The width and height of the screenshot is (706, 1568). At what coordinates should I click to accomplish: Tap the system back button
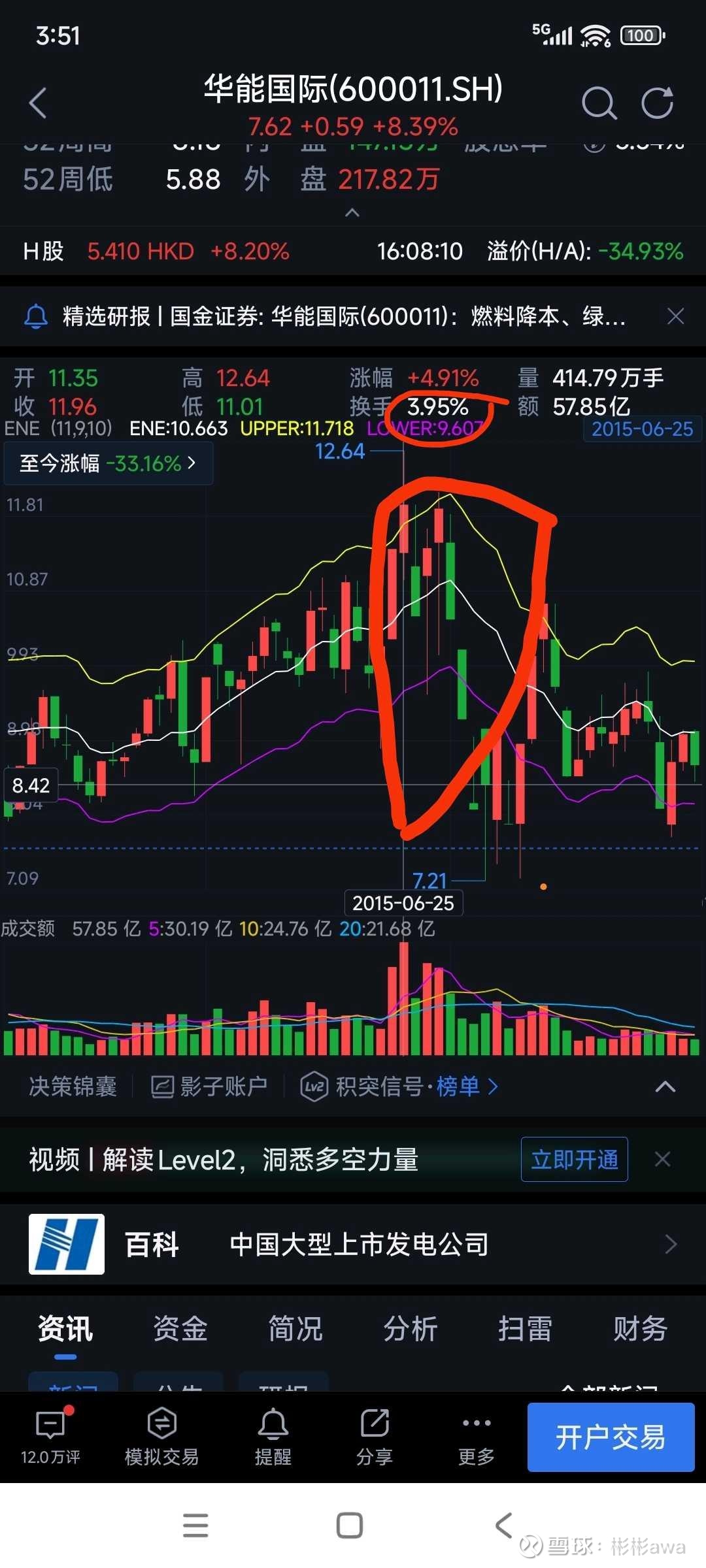pyautogui.click(x=503, y=1526)
